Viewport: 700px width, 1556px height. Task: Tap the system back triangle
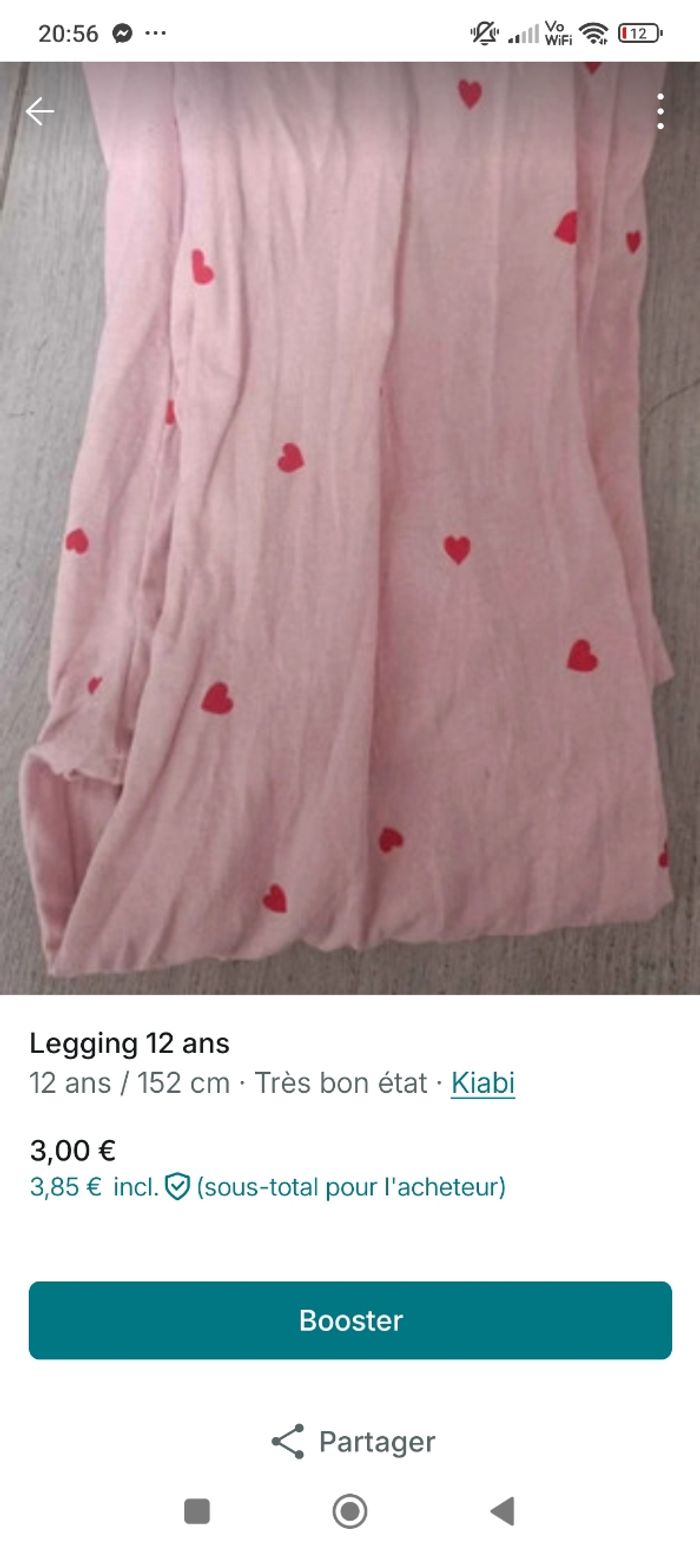tap(502, 1511)
